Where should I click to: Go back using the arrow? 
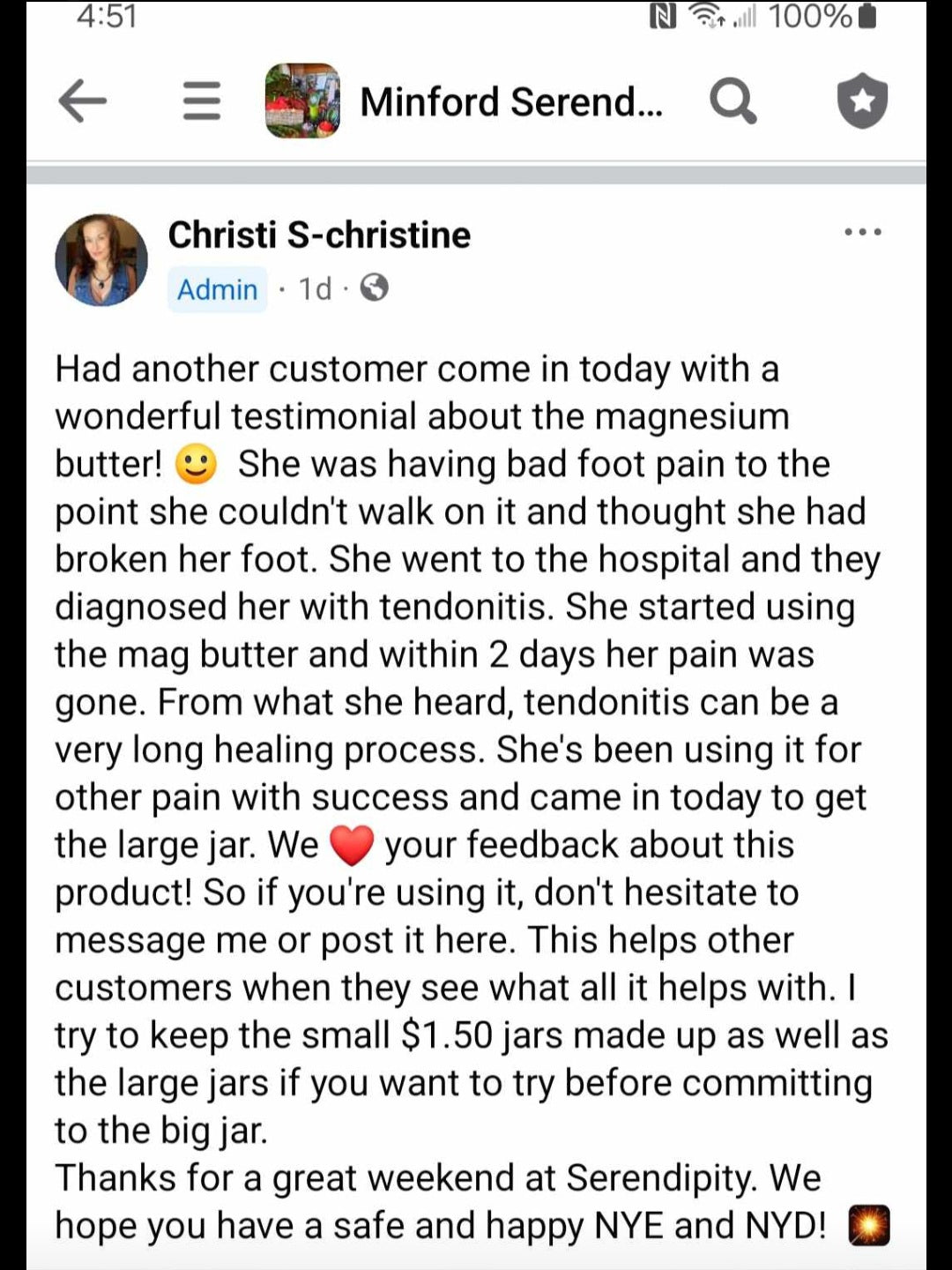tap(82, 101)
